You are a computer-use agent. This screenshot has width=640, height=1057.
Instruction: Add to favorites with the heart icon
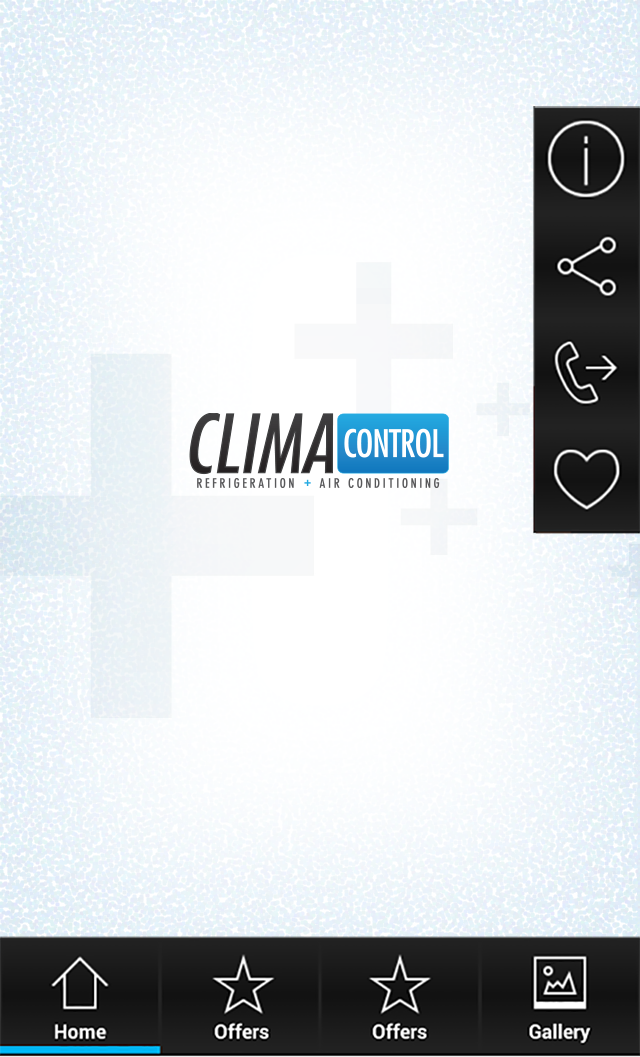pos(586,478)
